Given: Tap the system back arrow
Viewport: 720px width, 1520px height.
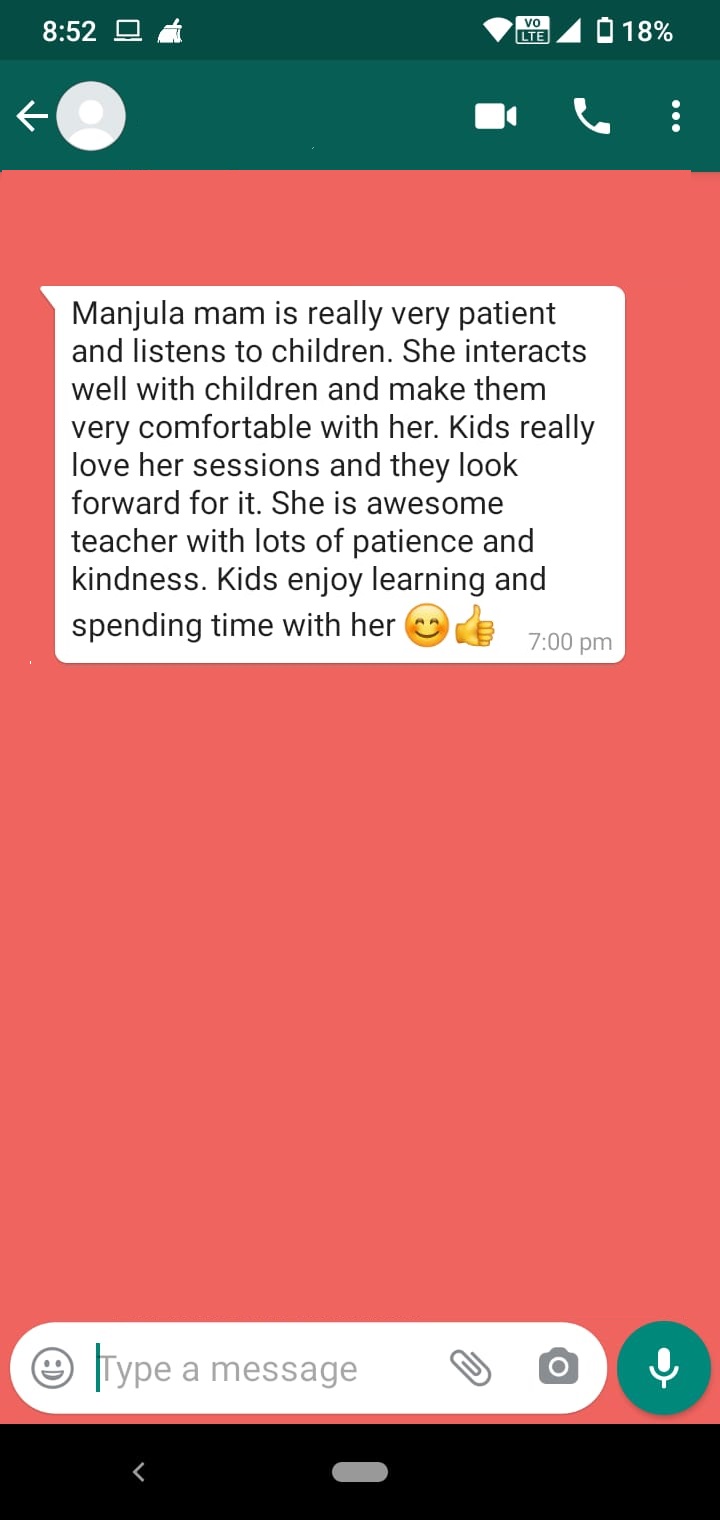Looking at the screenshot, I should click(x=139, y=1471).
